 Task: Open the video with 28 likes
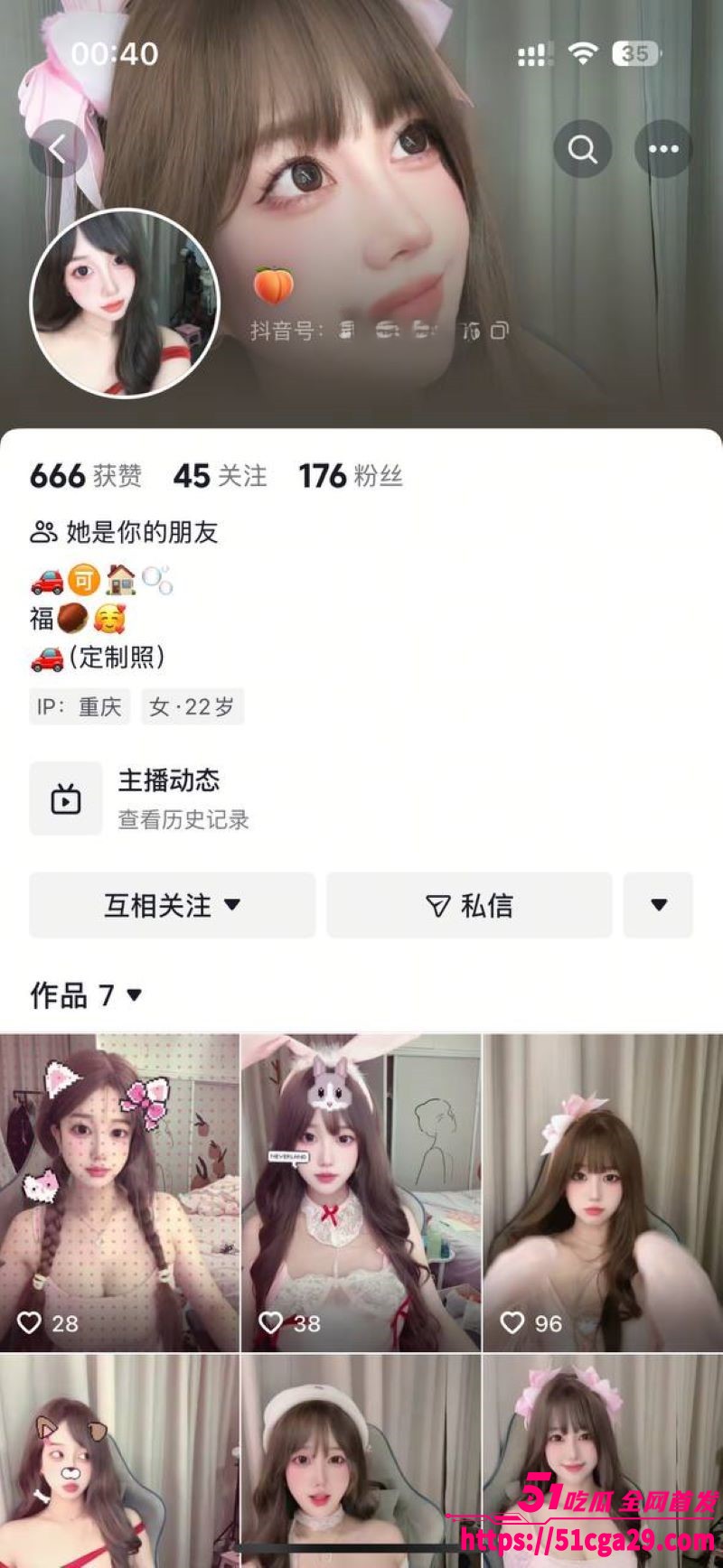119,1192
